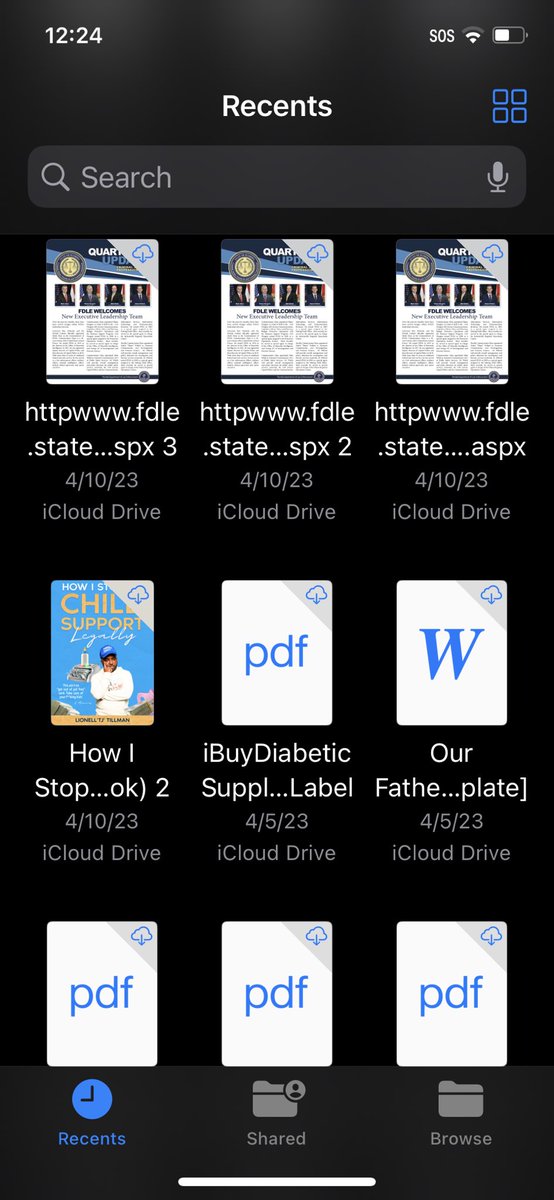The height and width of the screenshot is (1200, 554).
Task: Start voice dictation with the microphone
Action: click(x=497, y=178)
